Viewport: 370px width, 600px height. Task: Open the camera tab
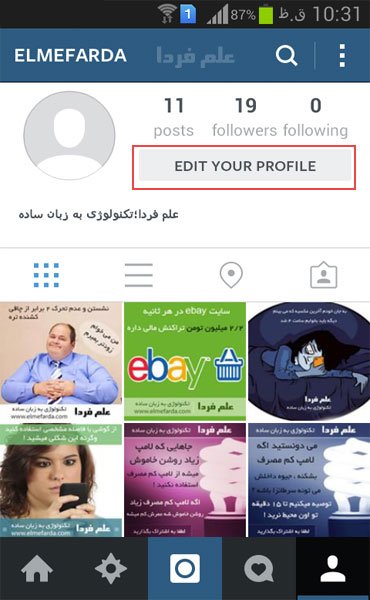pyautogui.click(x=185, y=569)
